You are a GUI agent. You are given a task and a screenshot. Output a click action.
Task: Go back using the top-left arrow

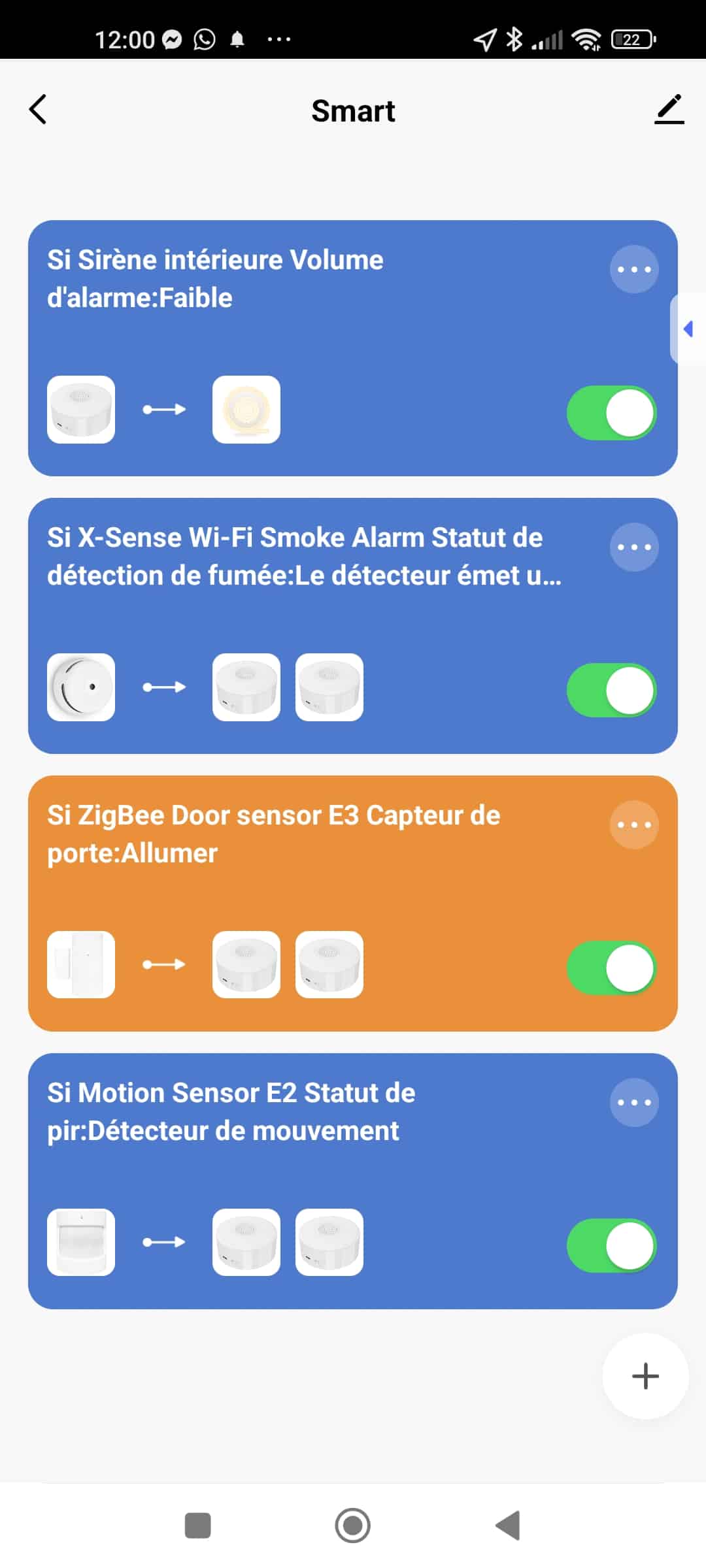pos(38,109)
